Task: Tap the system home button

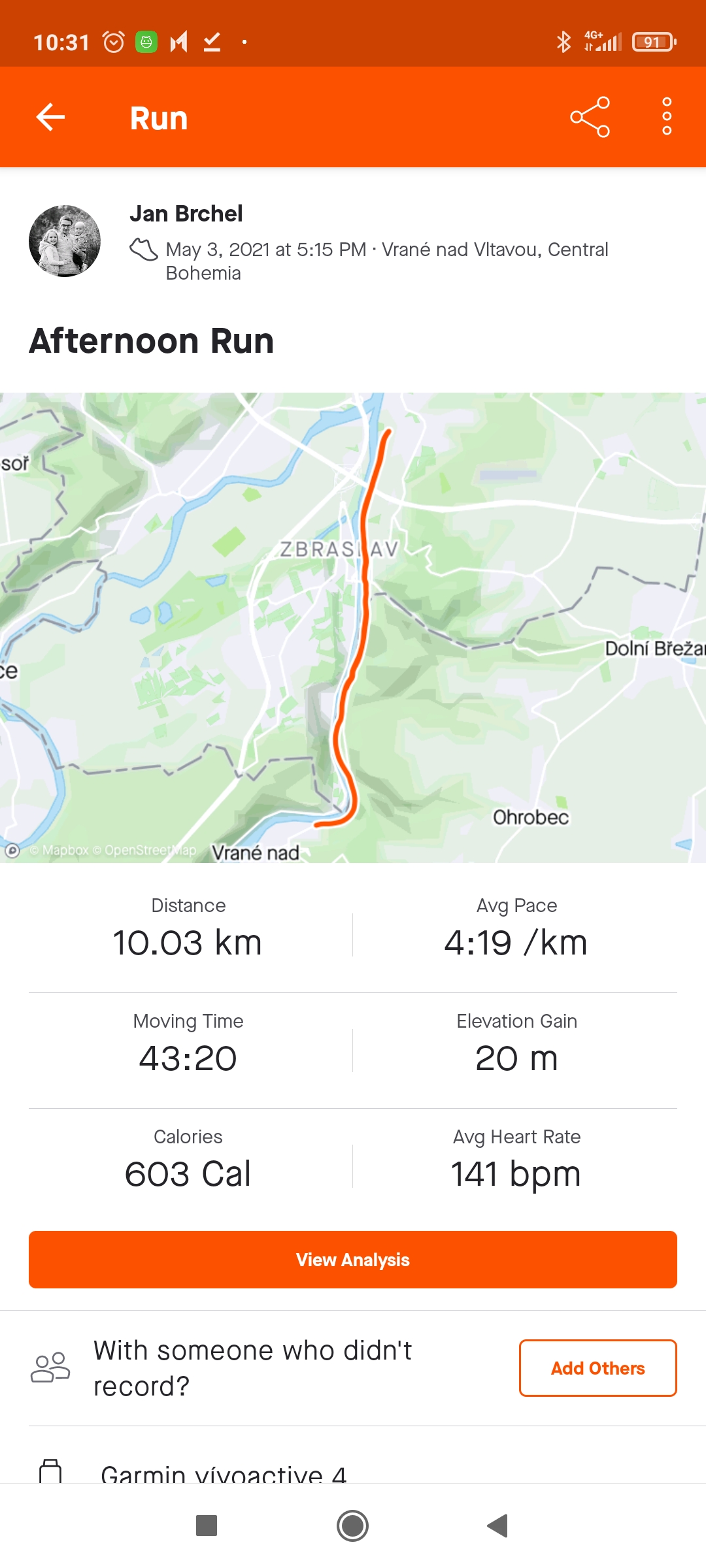Action: click(353, 1526)
